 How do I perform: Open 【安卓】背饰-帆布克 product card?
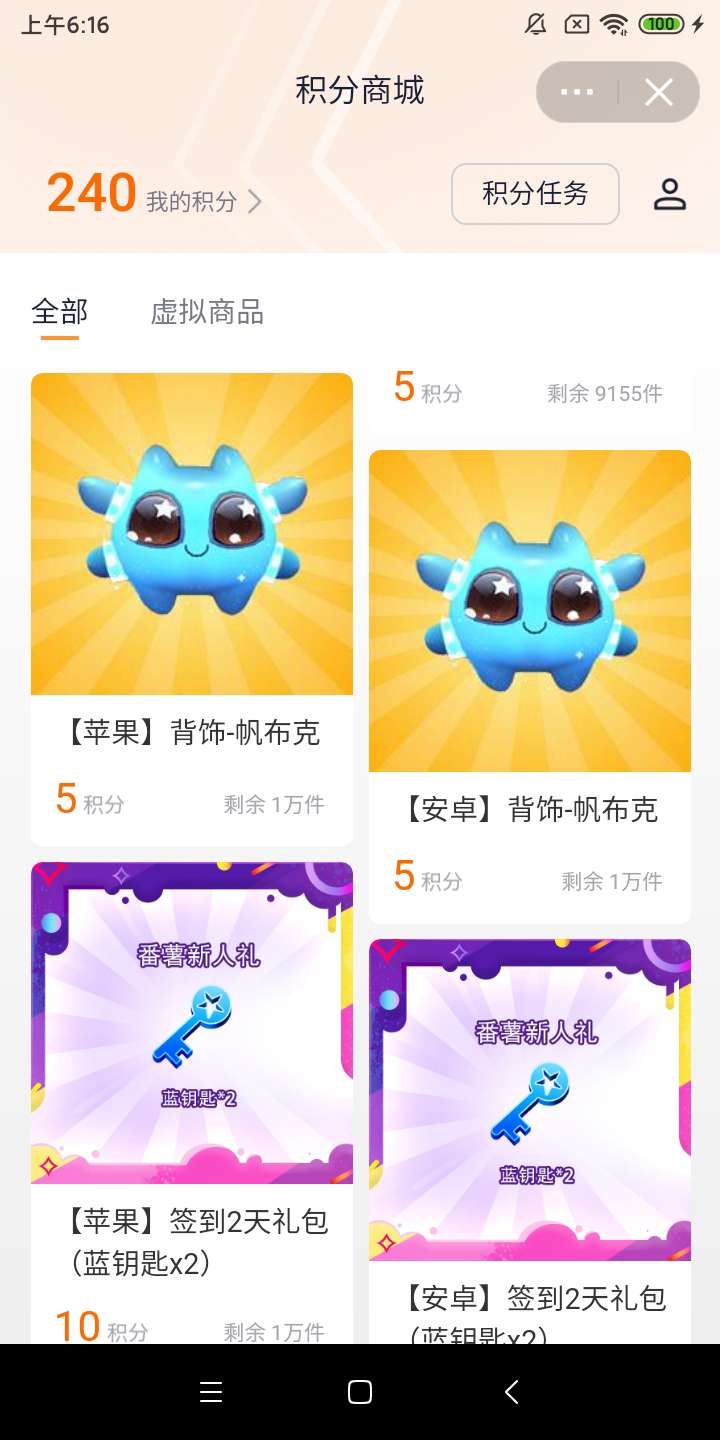pos(530,685)
